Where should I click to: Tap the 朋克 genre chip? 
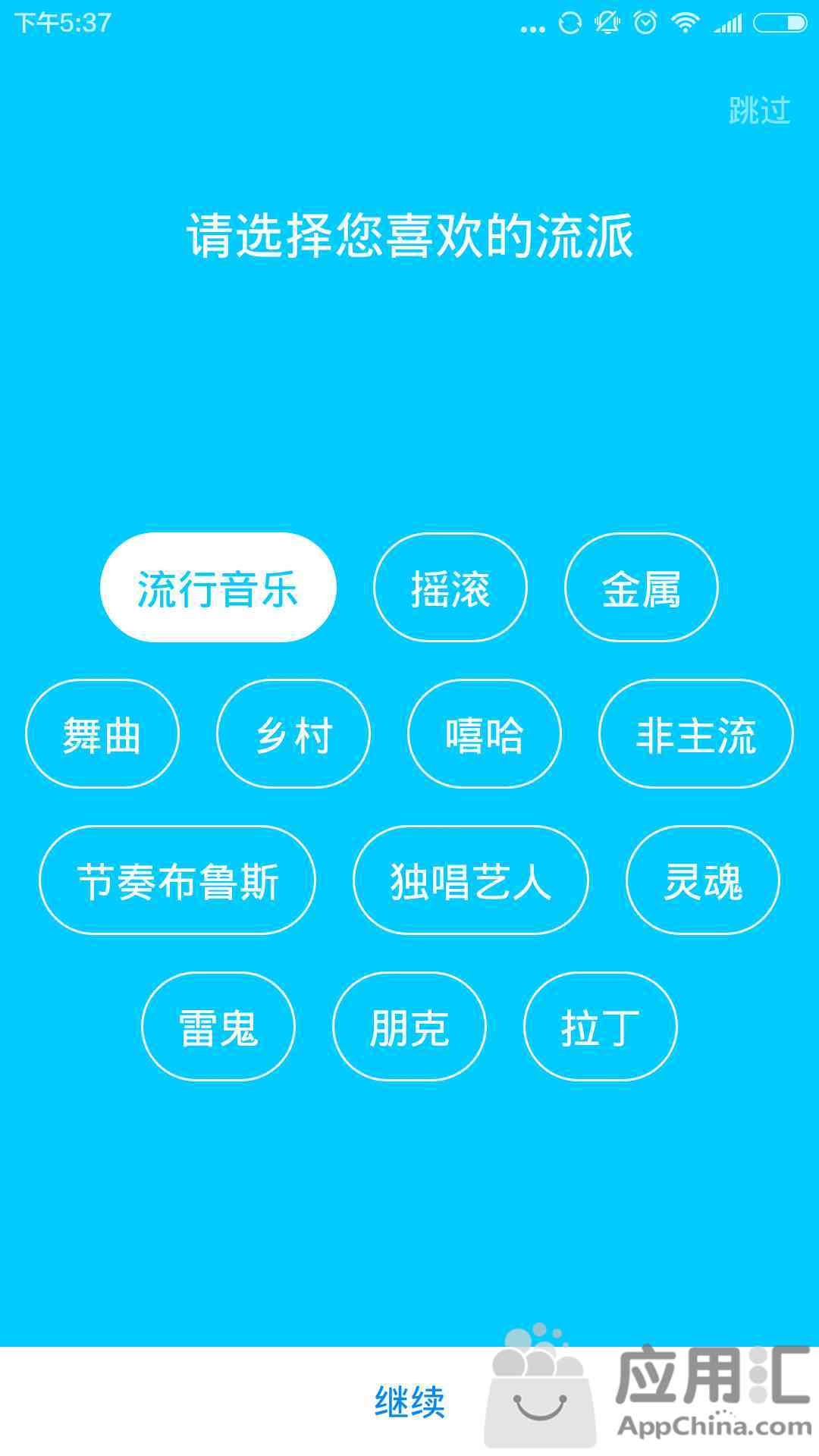pyautogui.click(x=409, y=1027)
